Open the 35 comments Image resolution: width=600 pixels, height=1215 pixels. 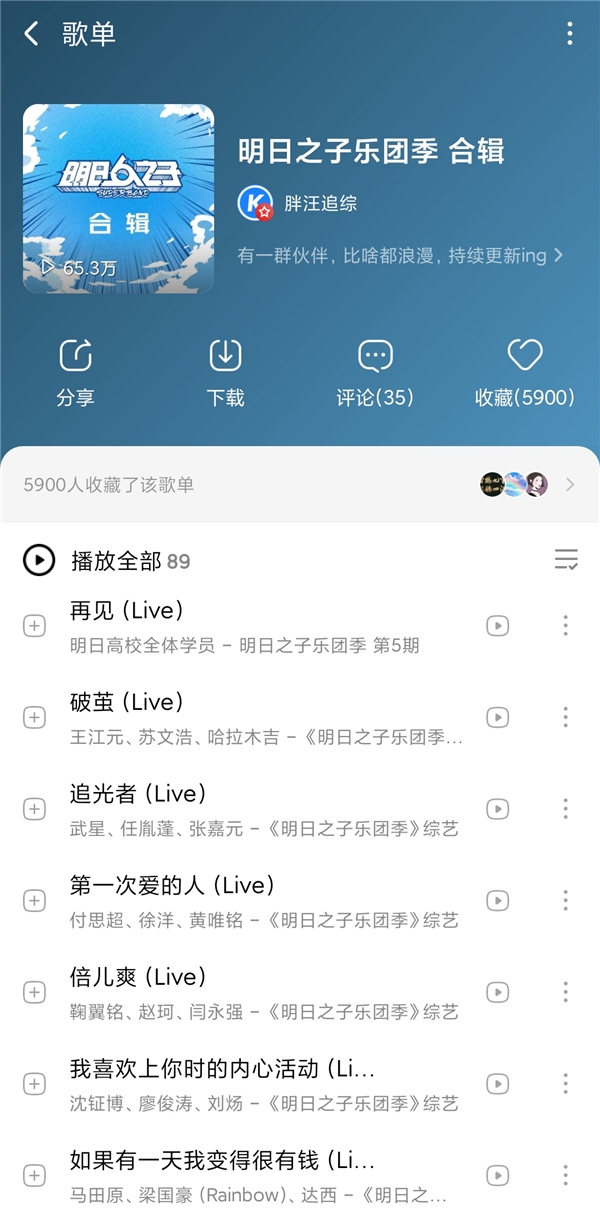point(375,372)
